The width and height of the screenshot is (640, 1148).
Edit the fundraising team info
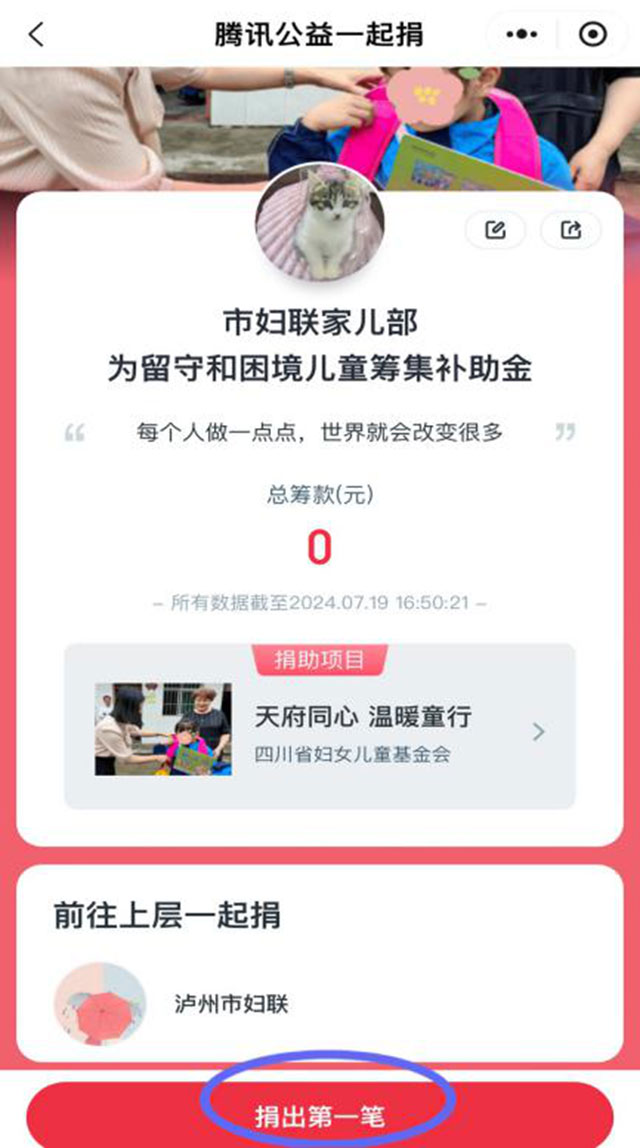495,230
